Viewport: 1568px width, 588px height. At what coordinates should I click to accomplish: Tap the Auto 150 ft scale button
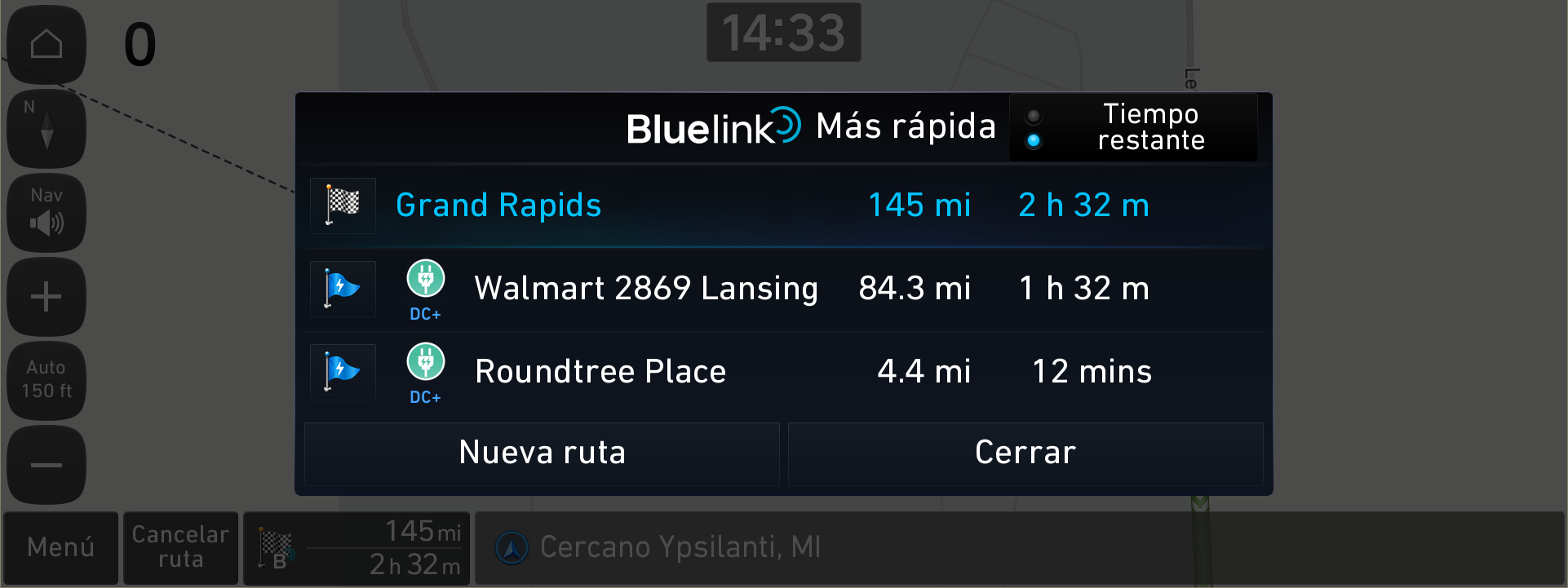pos(47,380)
